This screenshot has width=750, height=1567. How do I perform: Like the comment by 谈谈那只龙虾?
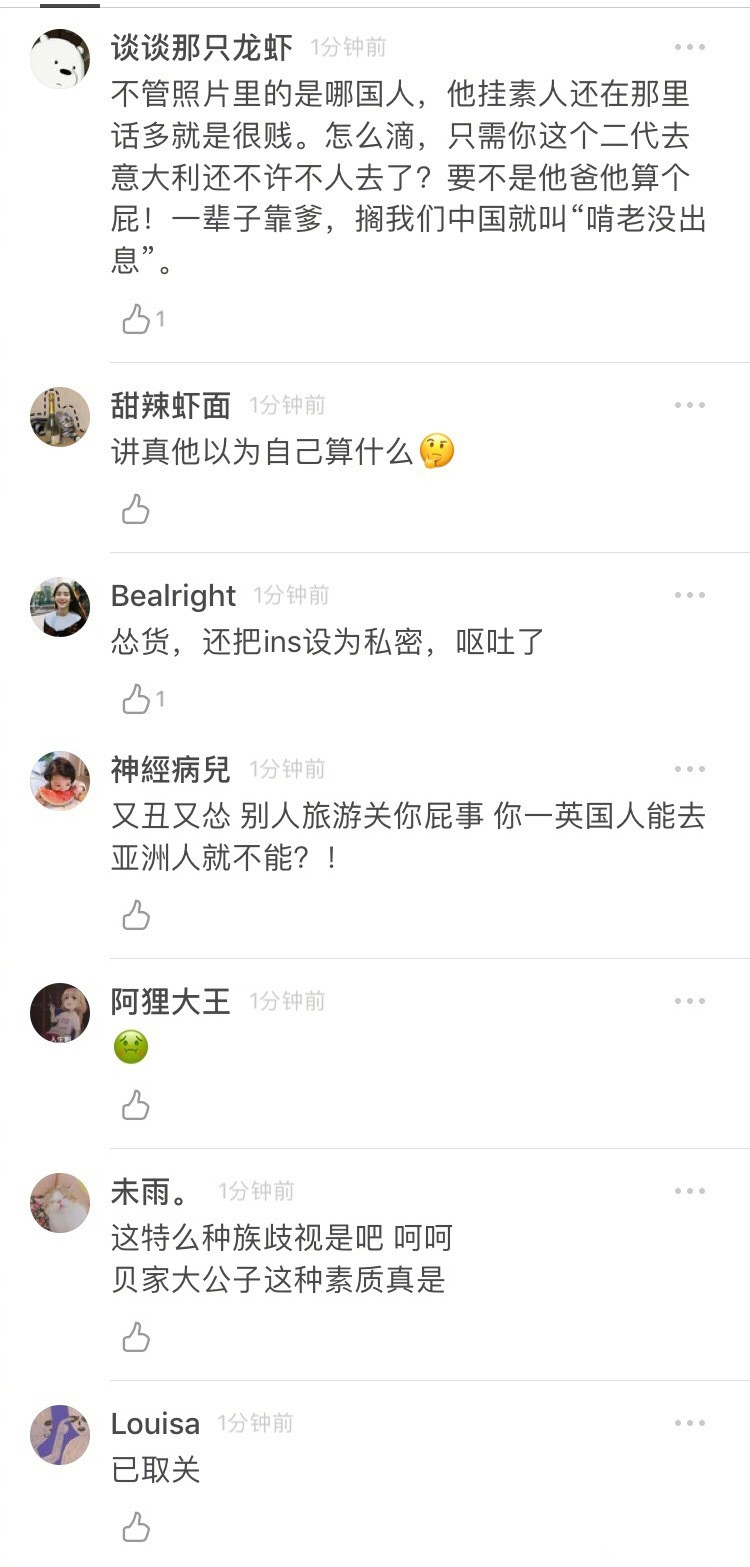pyautogui.click(x=135, y=318)
